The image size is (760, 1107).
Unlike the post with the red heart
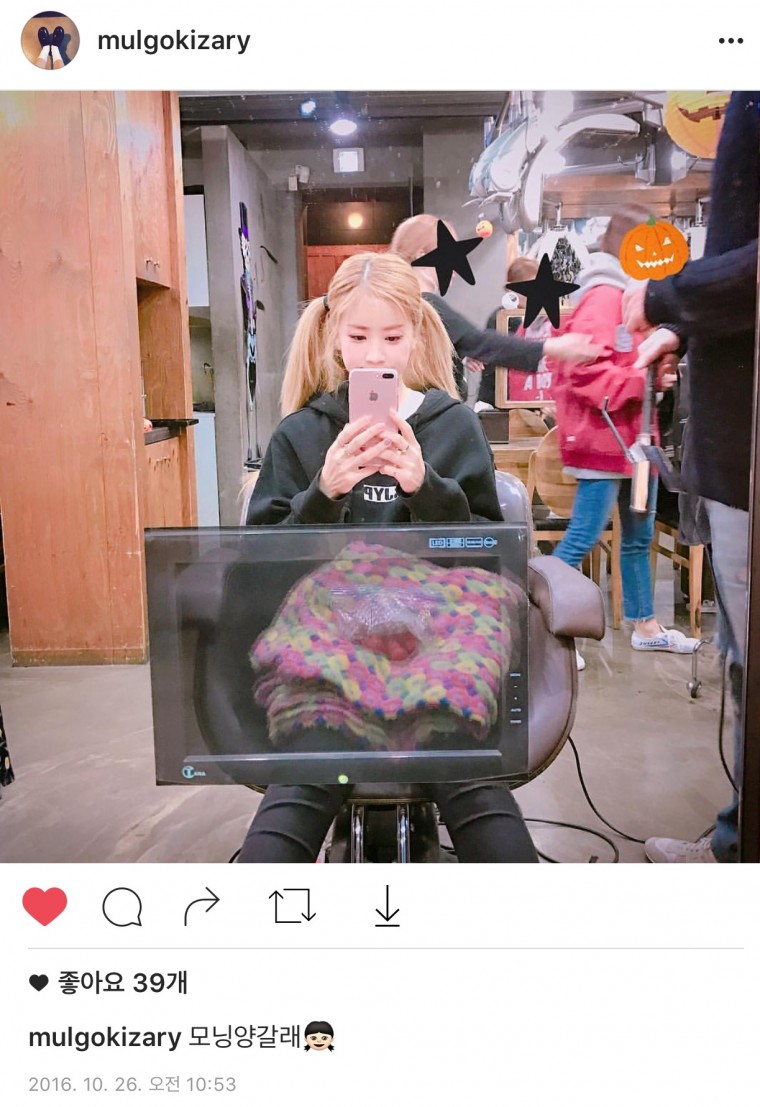click(x=45, y=906)
